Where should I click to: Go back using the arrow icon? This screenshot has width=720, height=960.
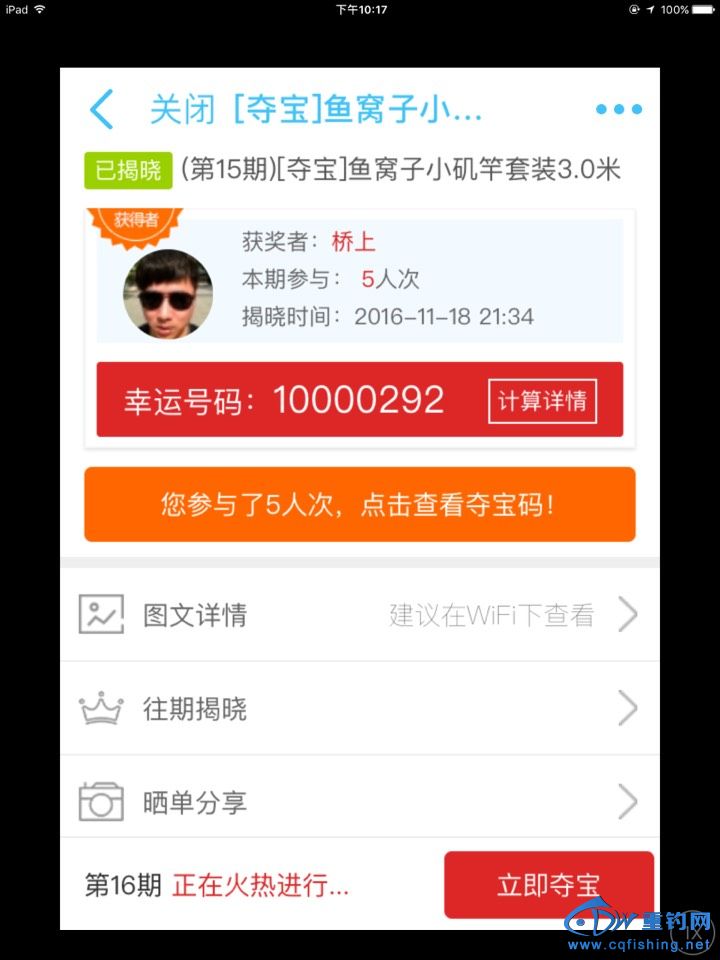[102, 109]
